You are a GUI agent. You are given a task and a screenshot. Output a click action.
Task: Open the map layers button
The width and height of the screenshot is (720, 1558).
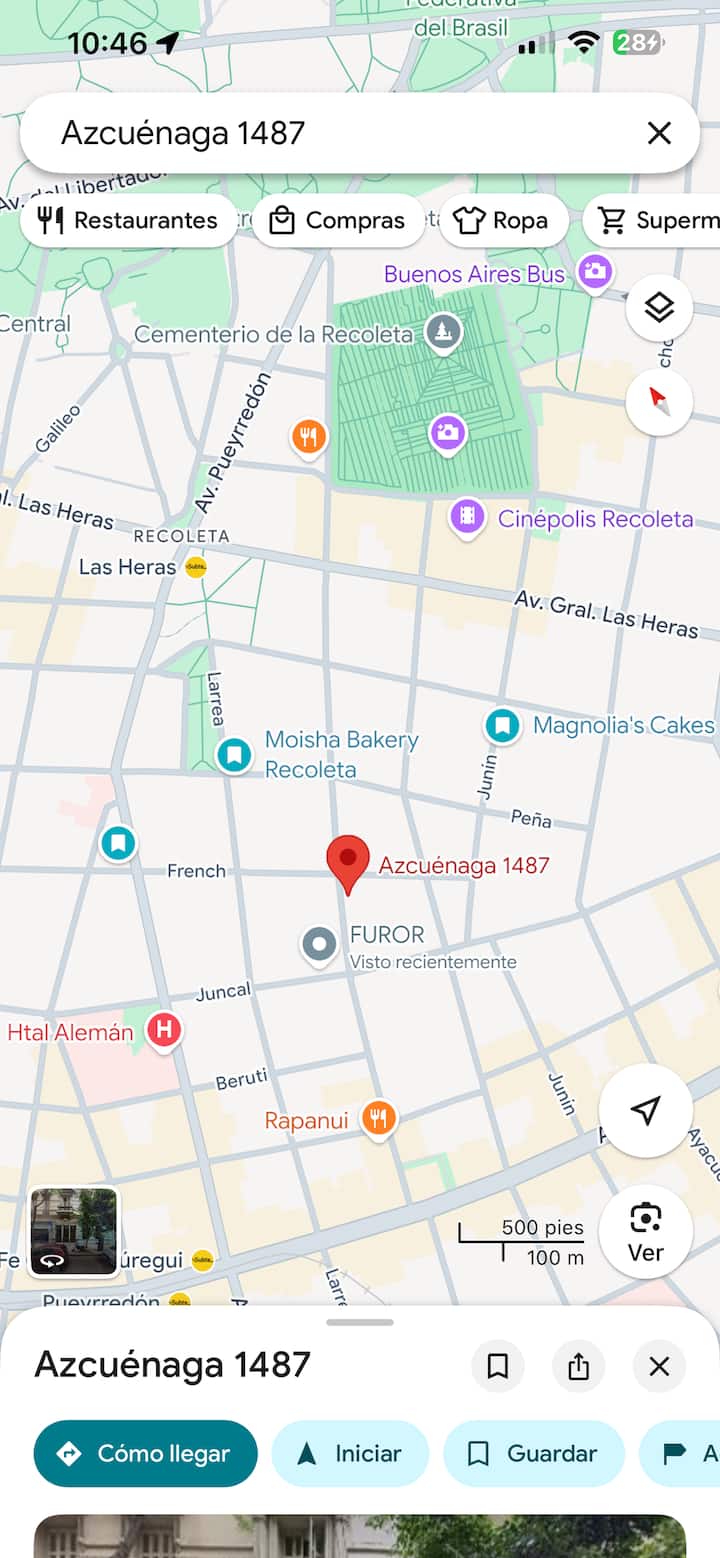(x=659, y=308)
